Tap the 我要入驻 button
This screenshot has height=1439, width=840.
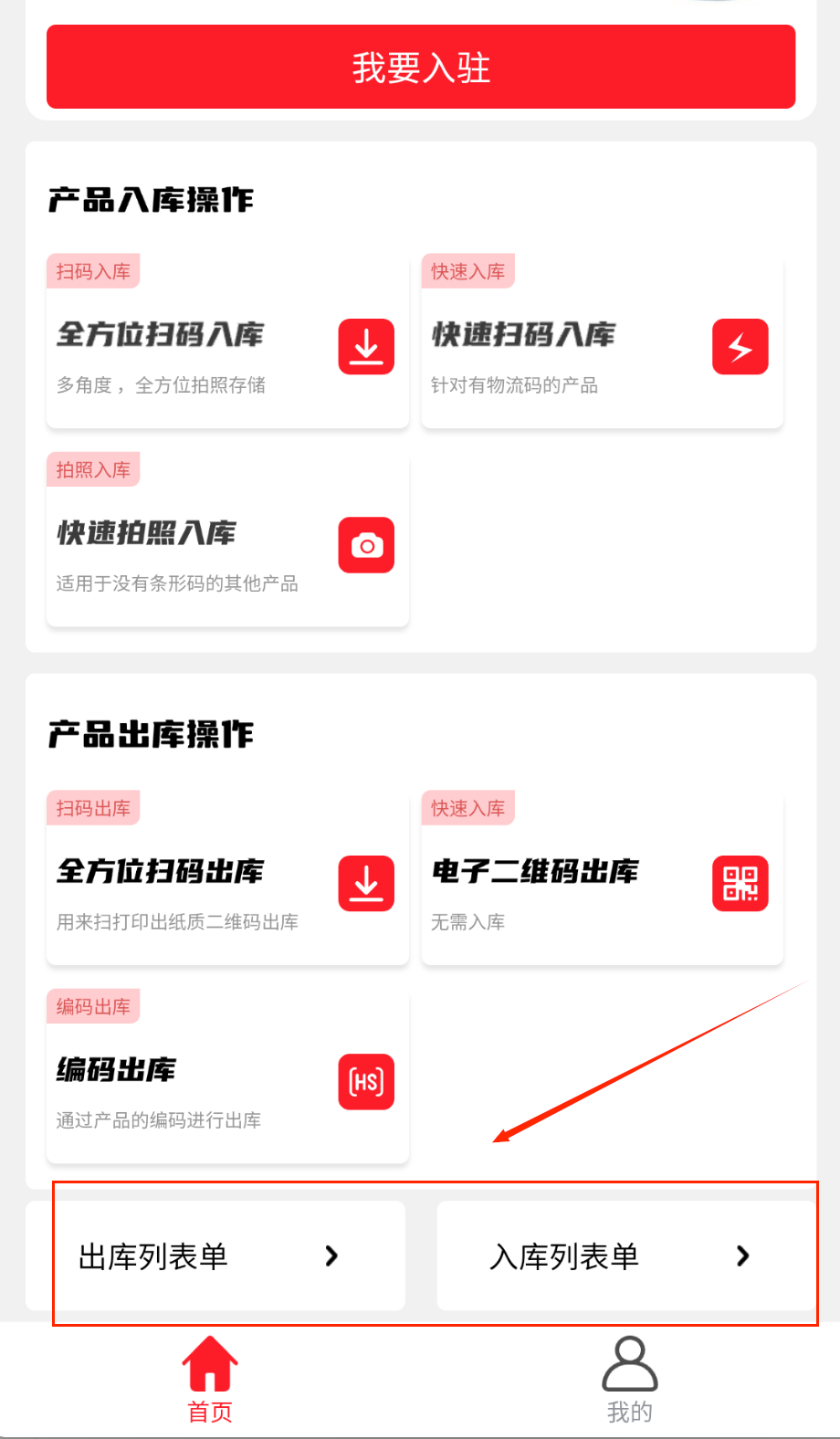pyautogui.click(x=421, y=68)
